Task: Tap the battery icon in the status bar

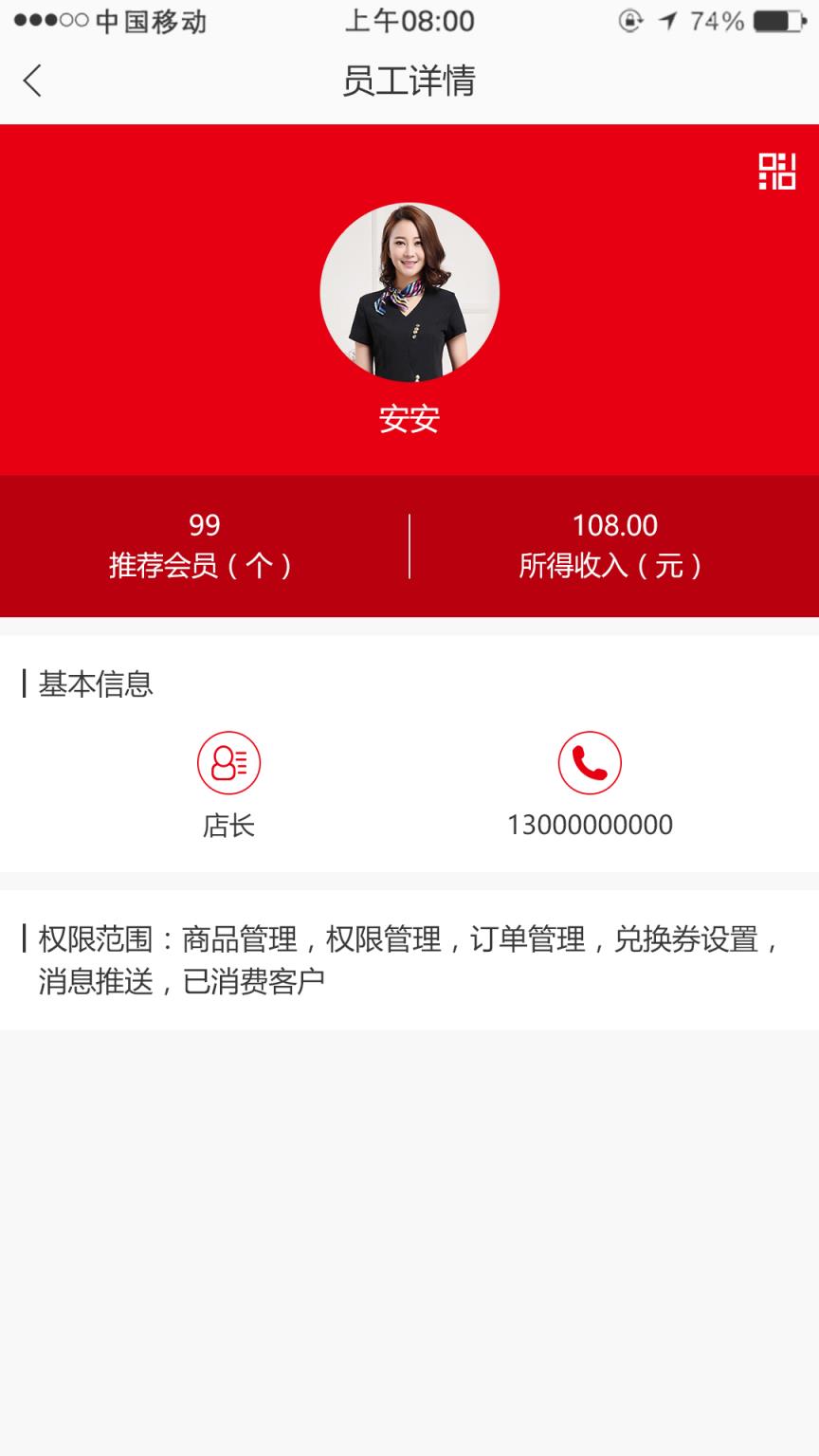Action: 777,20
